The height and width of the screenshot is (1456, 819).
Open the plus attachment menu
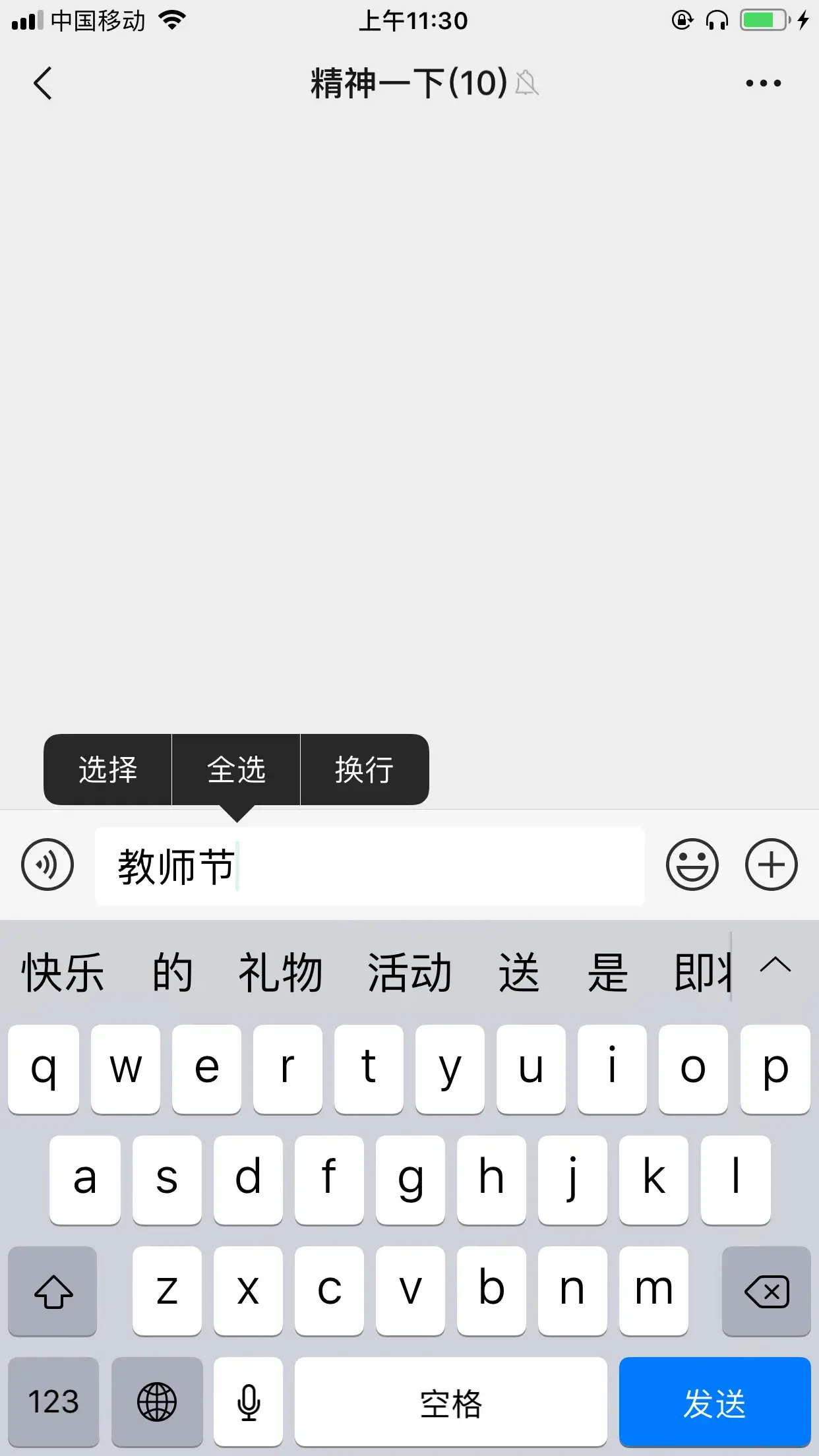click(x=771, y=864)
